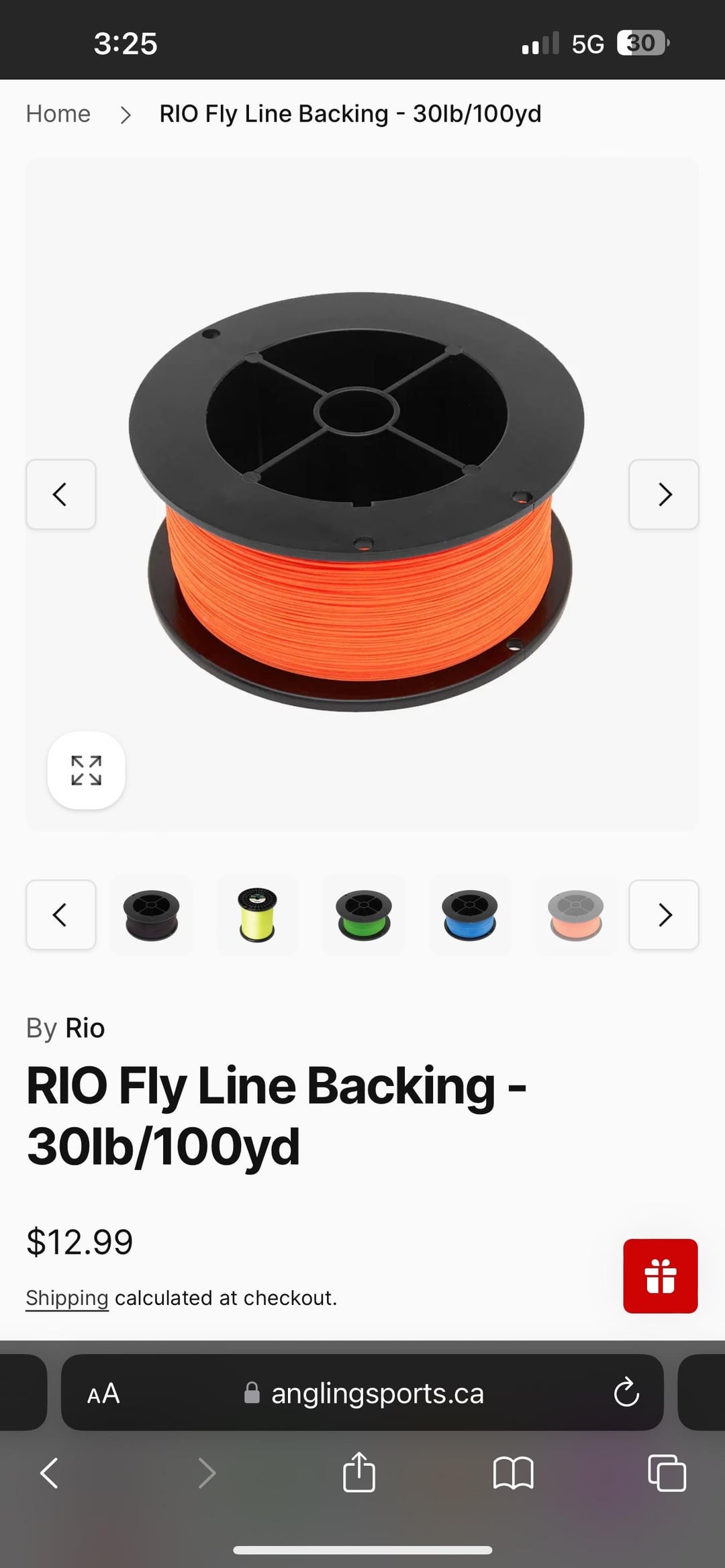This screenshot has height=1568, width=725.
Task: Show the previous product image
Action: pyautogui.click(x=60, y=494)
